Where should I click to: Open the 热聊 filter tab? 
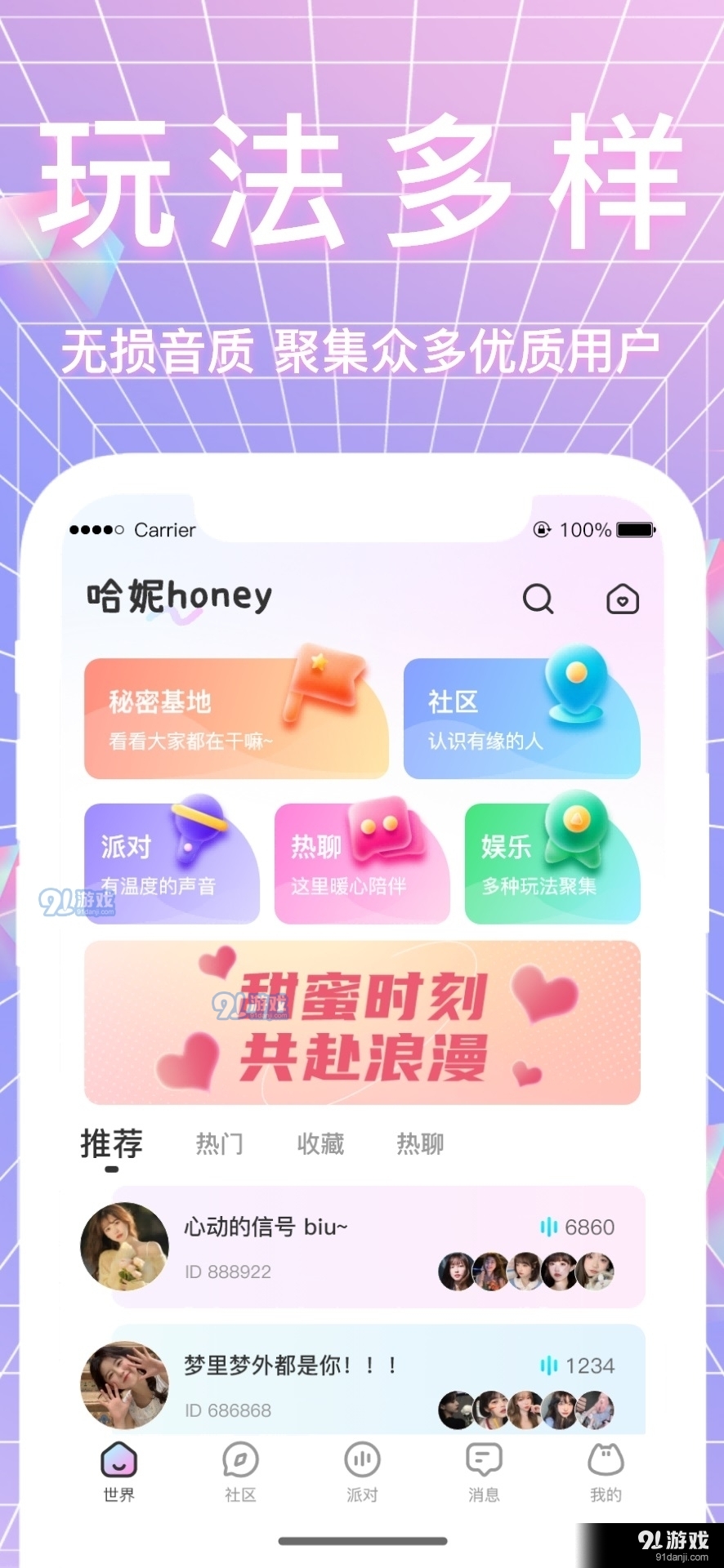pos(419,1145)
